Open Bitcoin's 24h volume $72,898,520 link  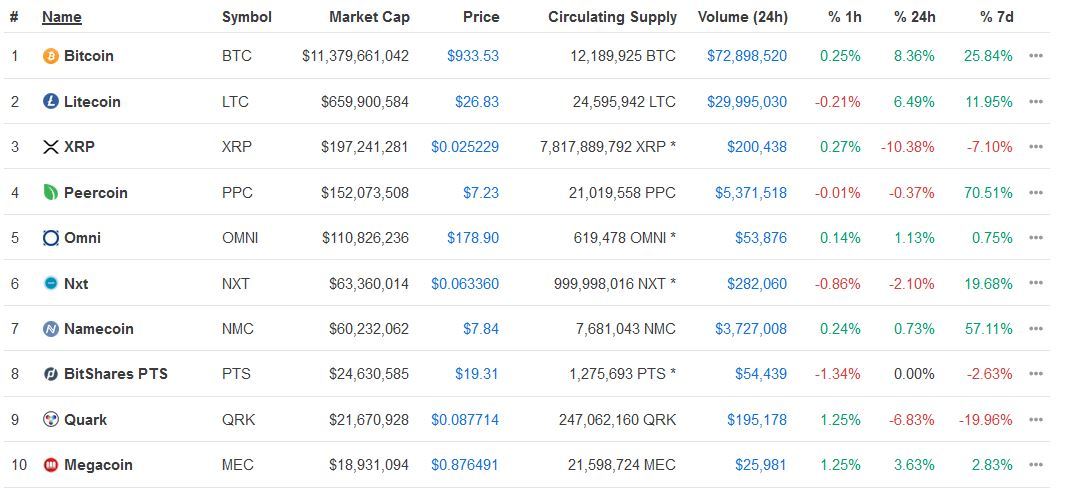746,56
